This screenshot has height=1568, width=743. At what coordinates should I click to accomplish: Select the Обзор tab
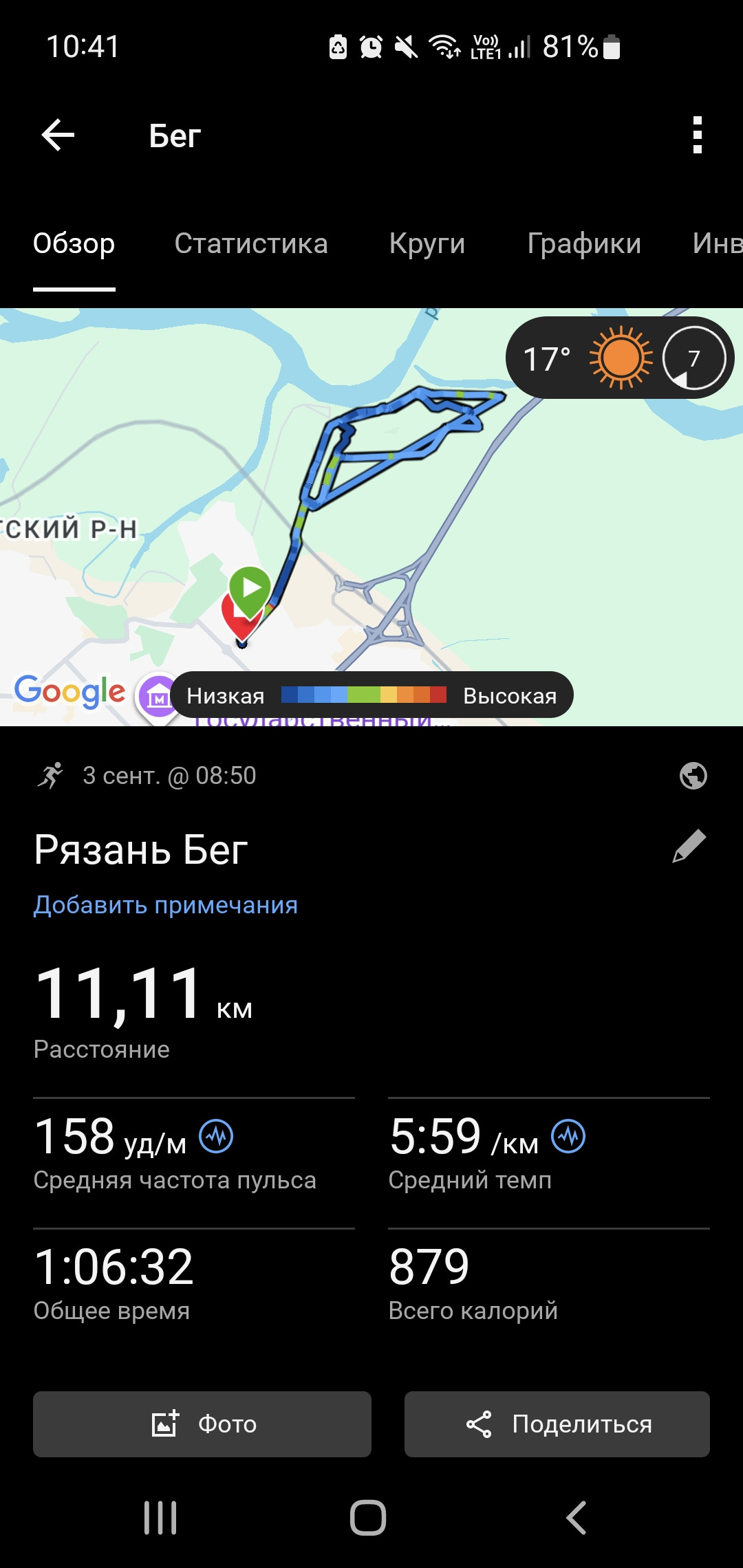(x=74, y=243)
